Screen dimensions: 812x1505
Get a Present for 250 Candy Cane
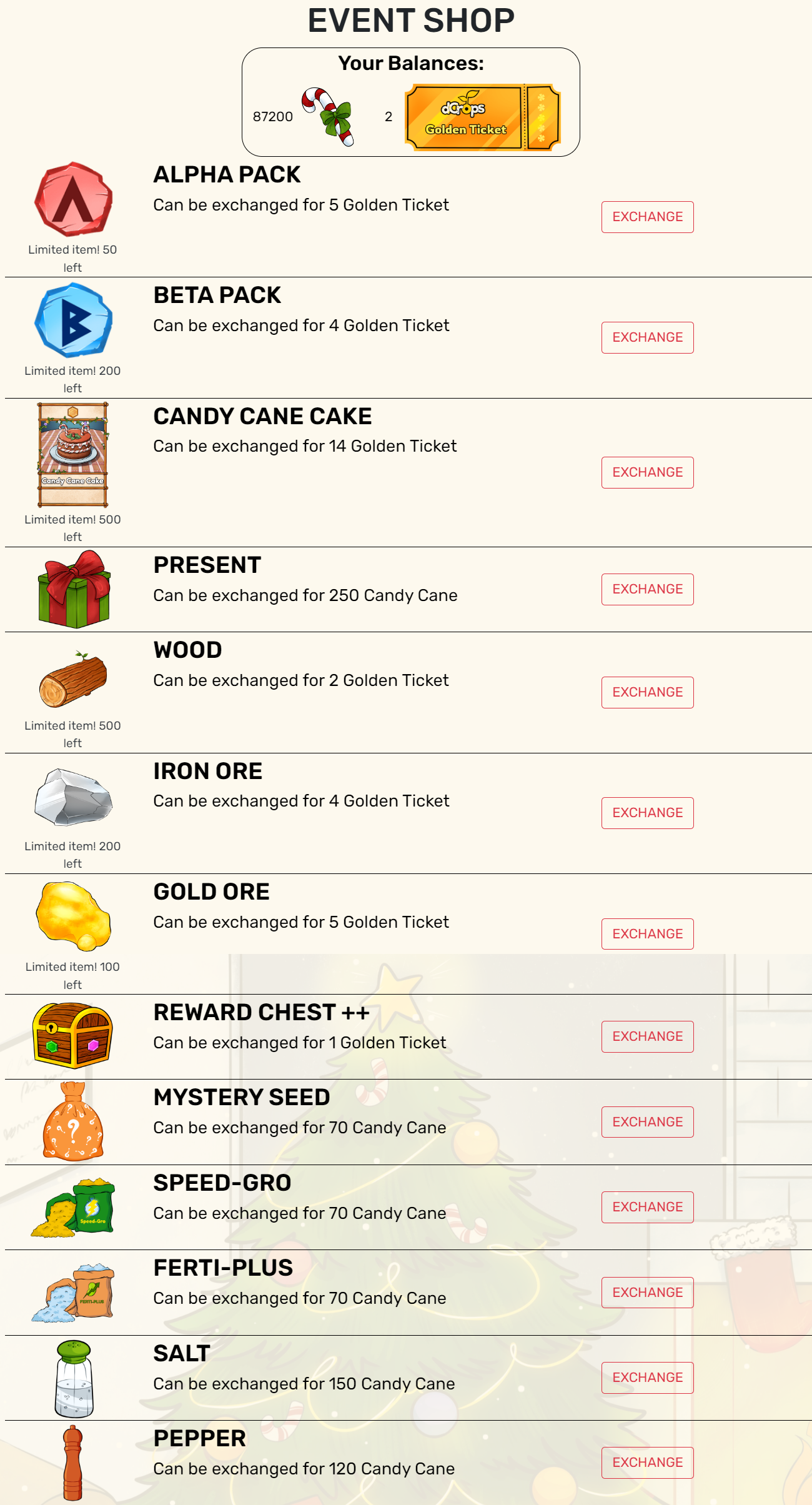[x=647, y=589]
